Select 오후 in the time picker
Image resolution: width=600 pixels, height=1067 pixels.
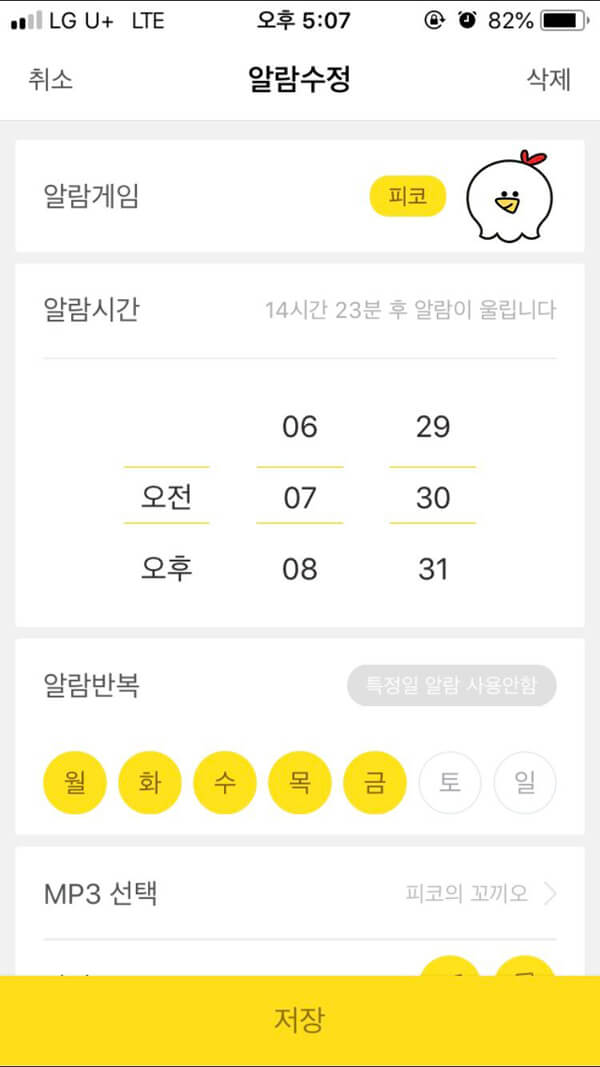(x=166, y=569)
